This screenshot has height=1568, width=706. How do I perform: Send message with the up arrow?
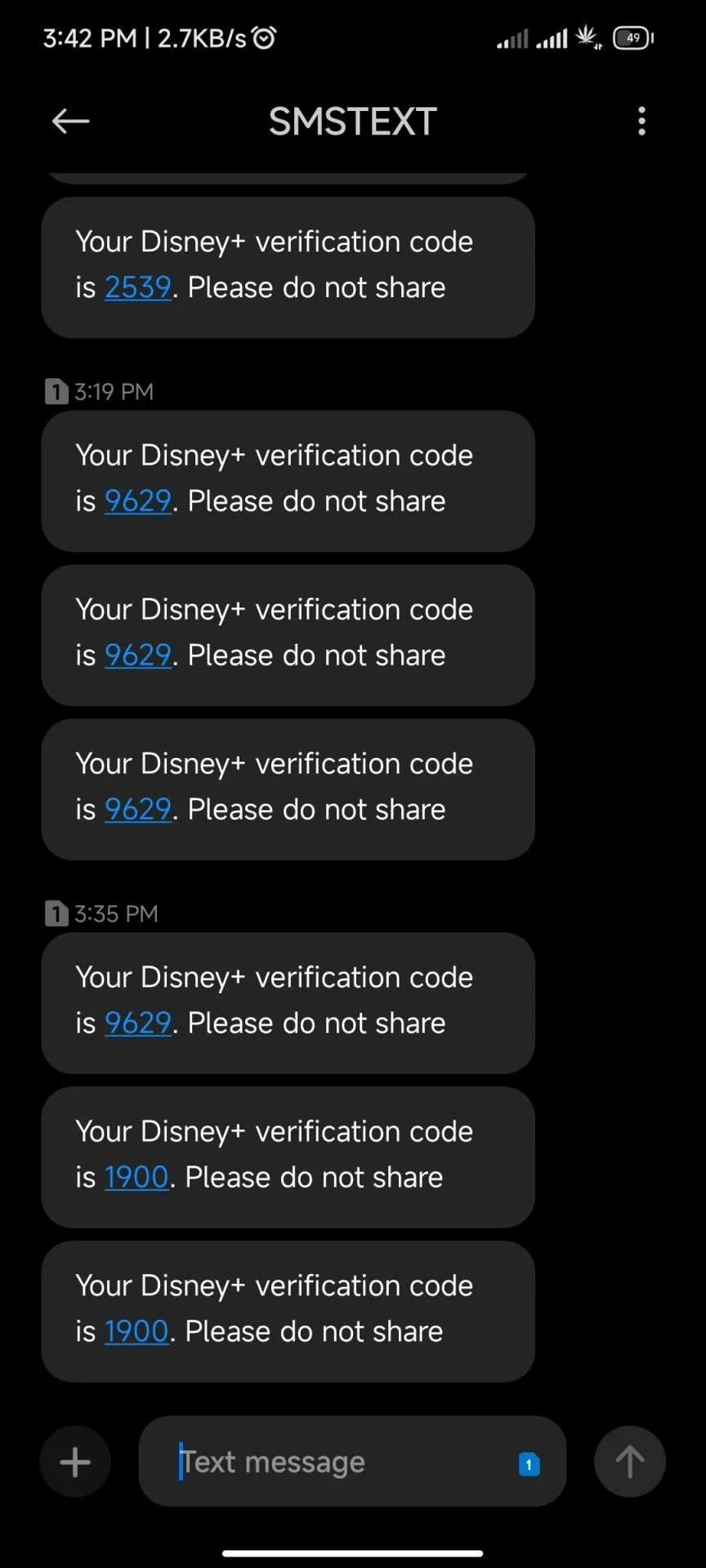pos(629,1461)
